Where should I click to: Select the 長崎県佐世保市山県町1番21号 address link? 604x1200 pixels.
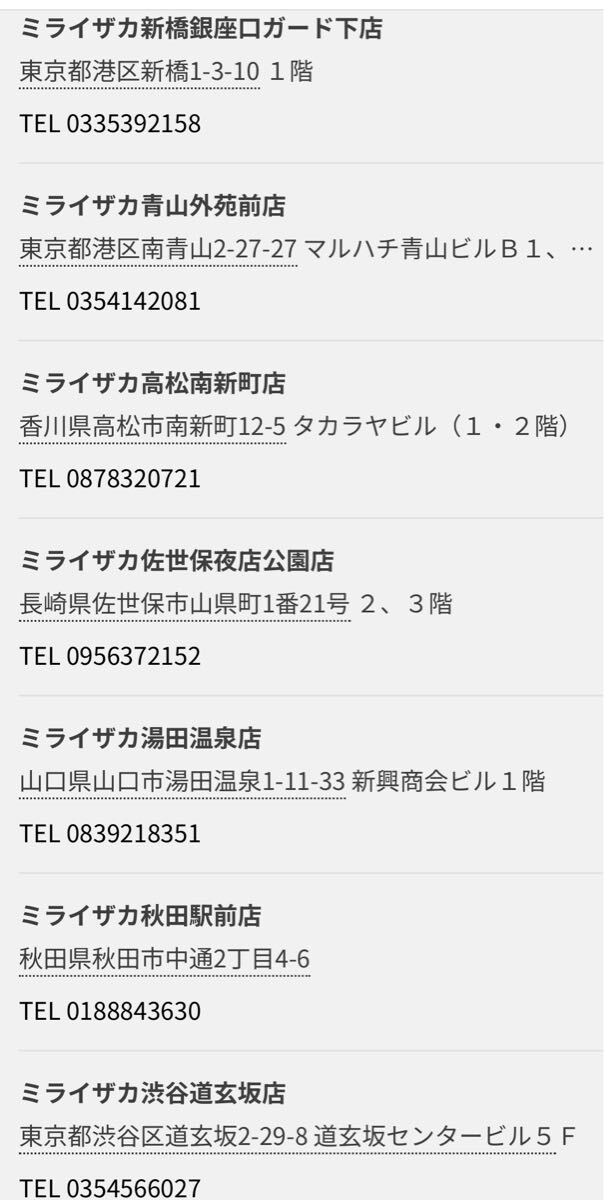pos(185,604)
